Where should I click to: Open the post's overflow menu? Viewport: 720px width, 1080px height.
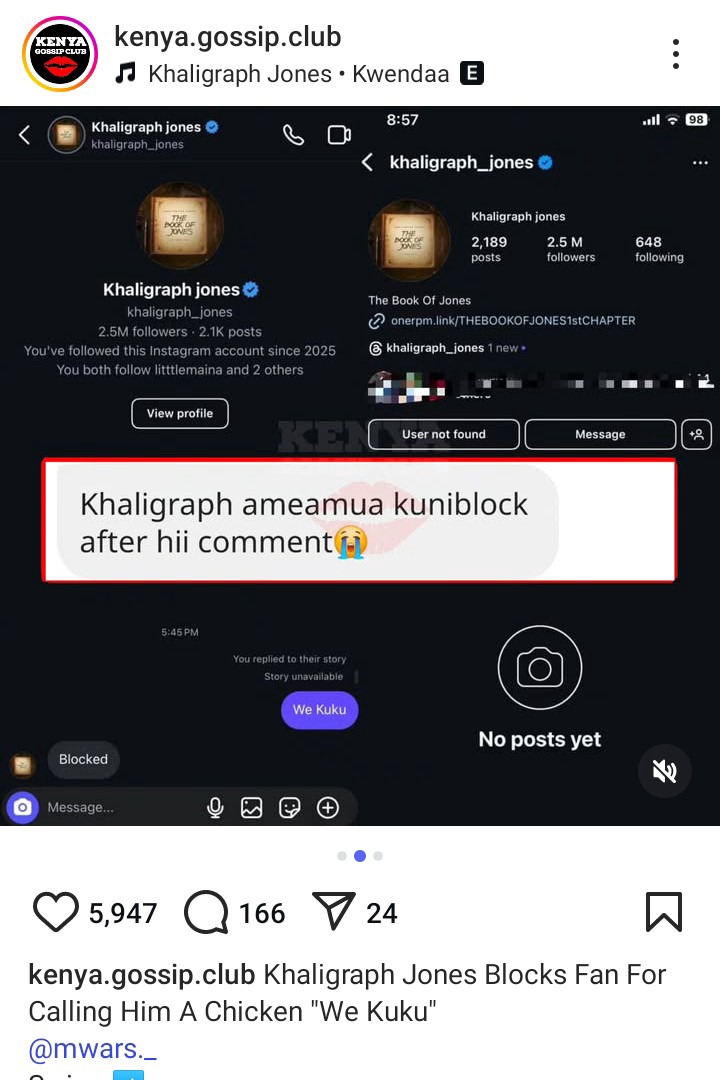676,54
